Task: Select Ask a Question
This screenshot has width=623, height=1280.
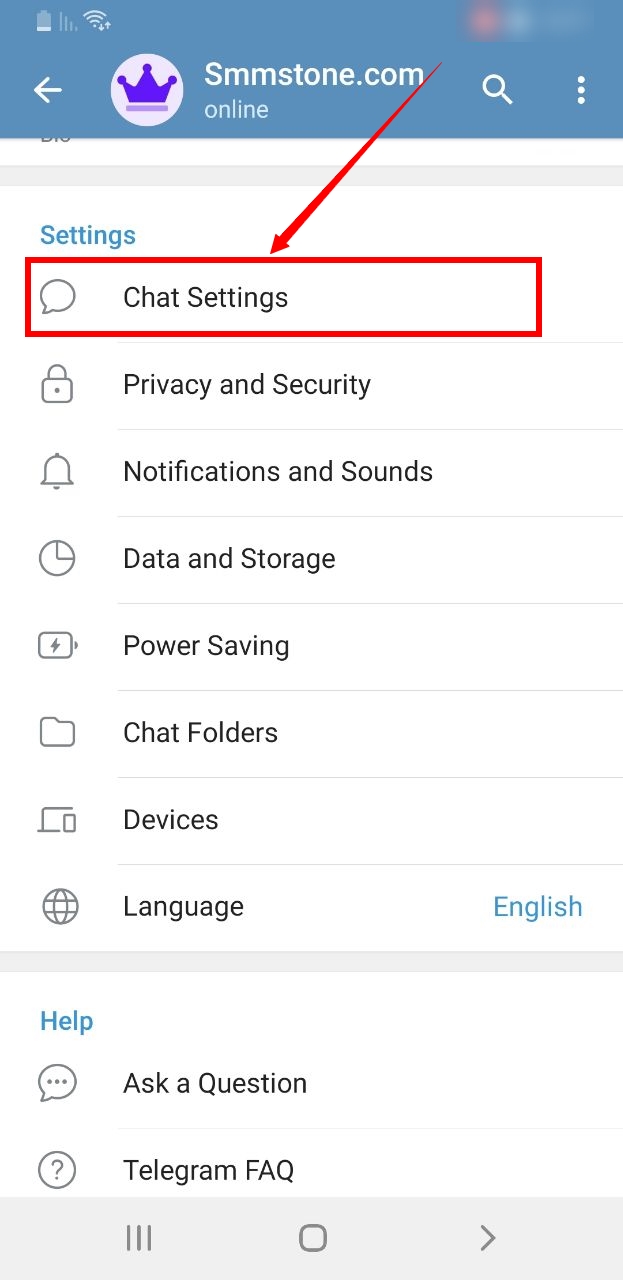Action: coord(311,1083)
